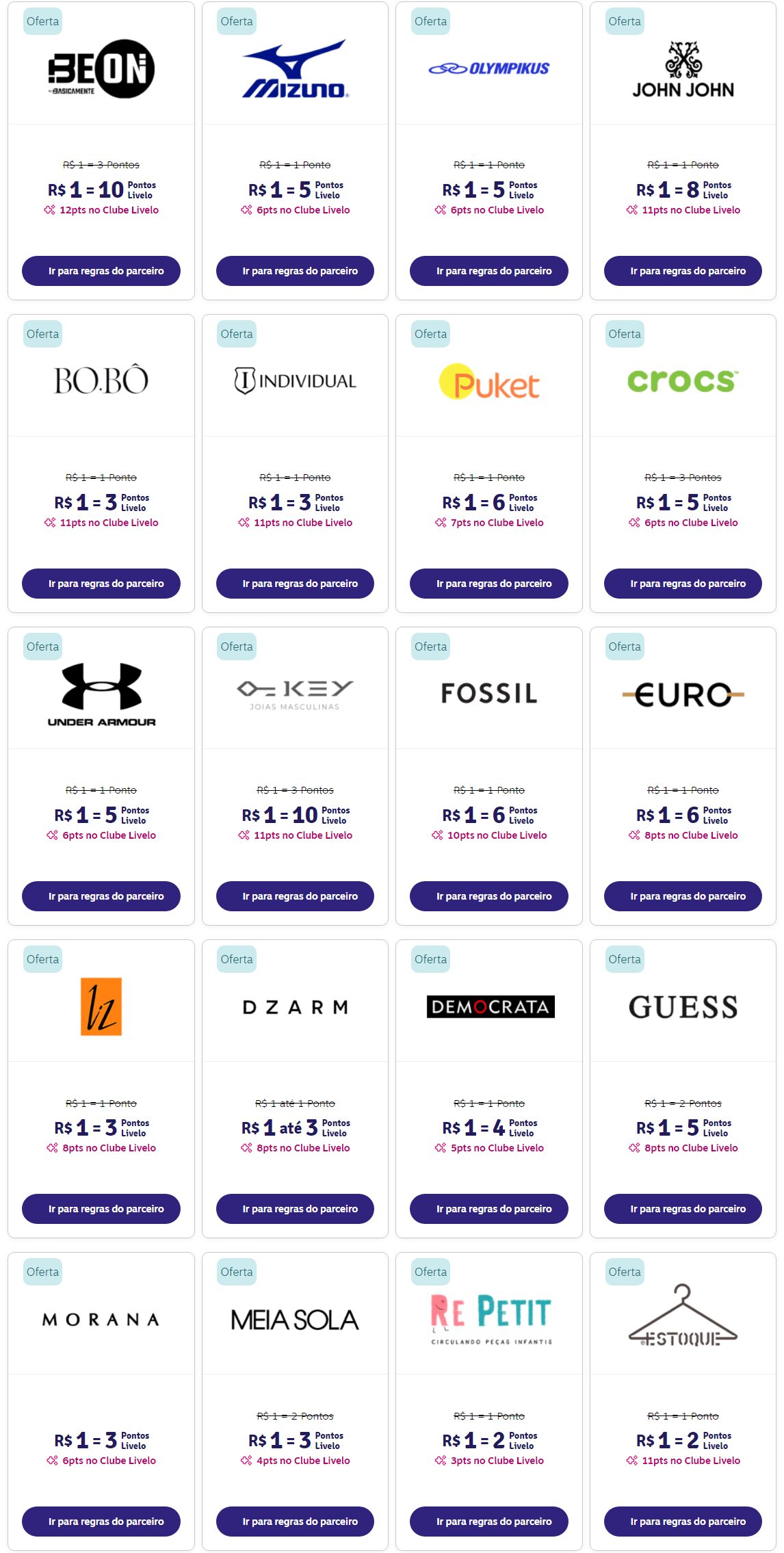View Estoque partner rules

[x=683, y=1522]
